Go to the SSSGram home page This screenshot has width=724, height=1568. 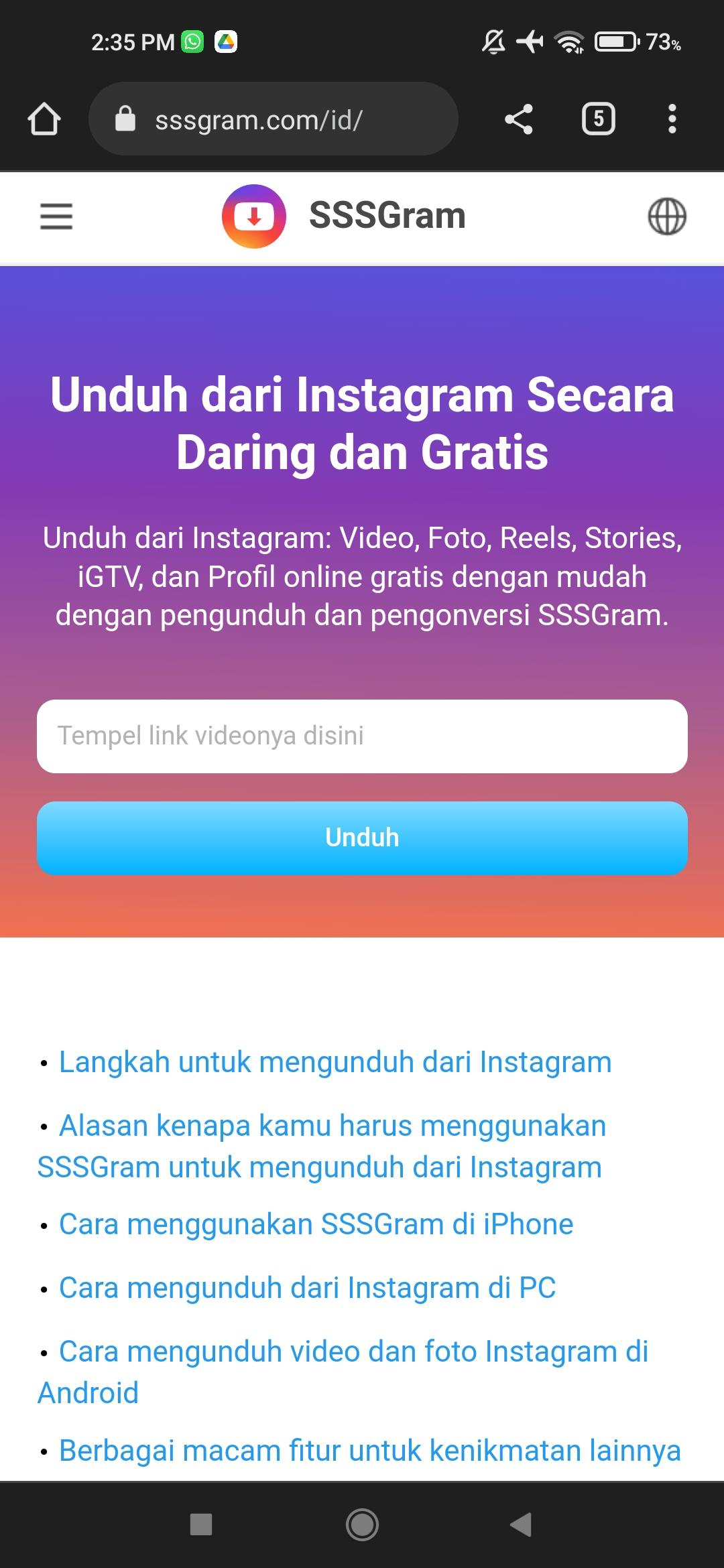coord(344,216)
